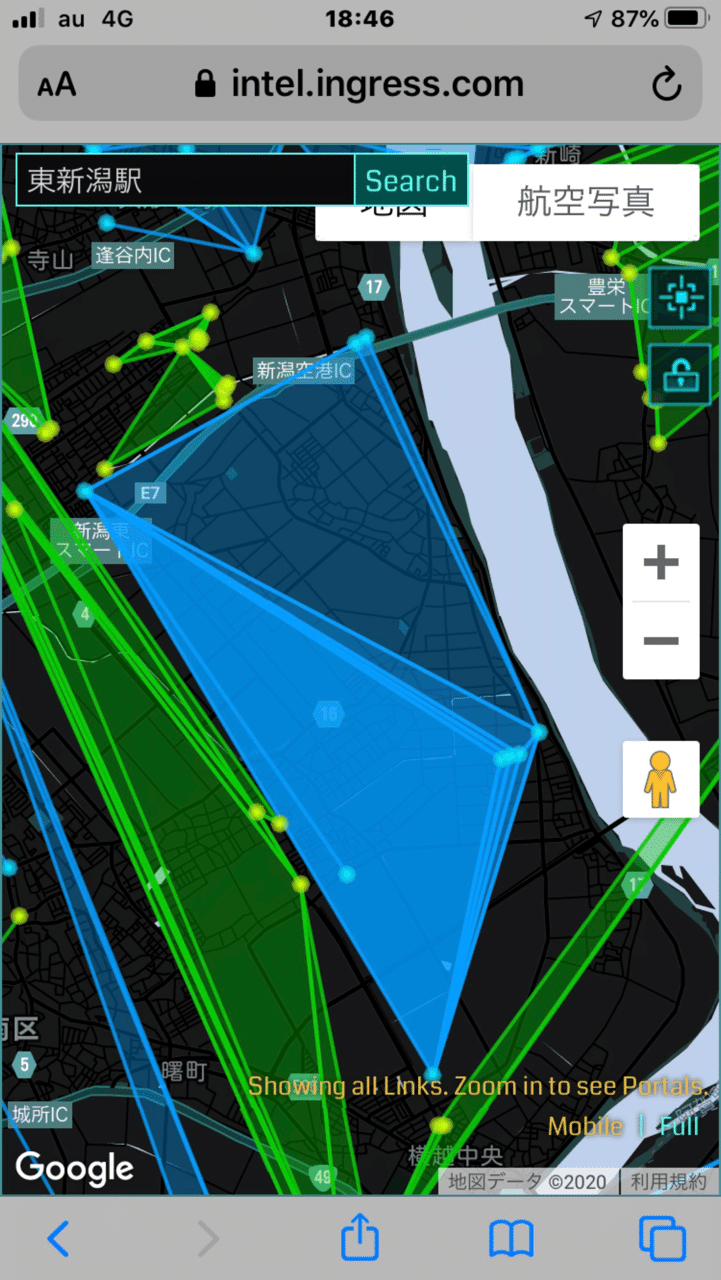Viewport: 721px width, 1280px height.
Task: Center map on current location
Action: point(680,298)
